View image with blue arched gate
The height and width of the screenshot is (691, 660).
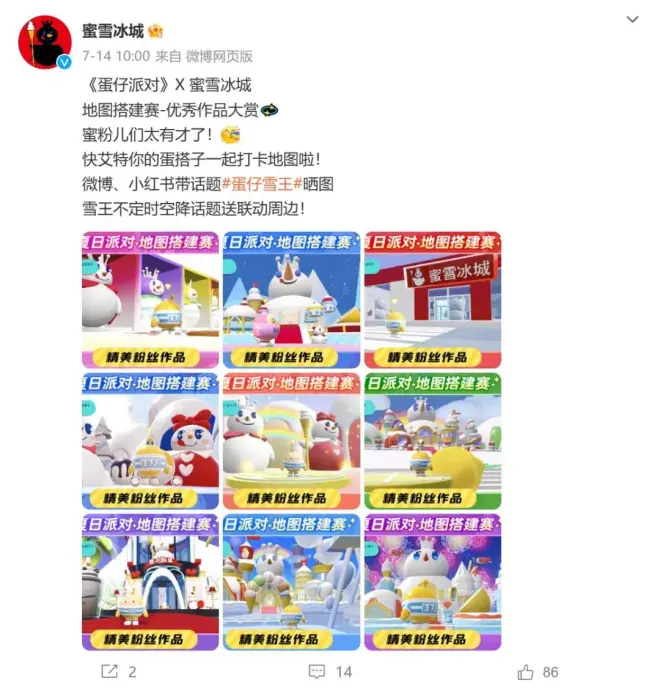pos(150,582)
